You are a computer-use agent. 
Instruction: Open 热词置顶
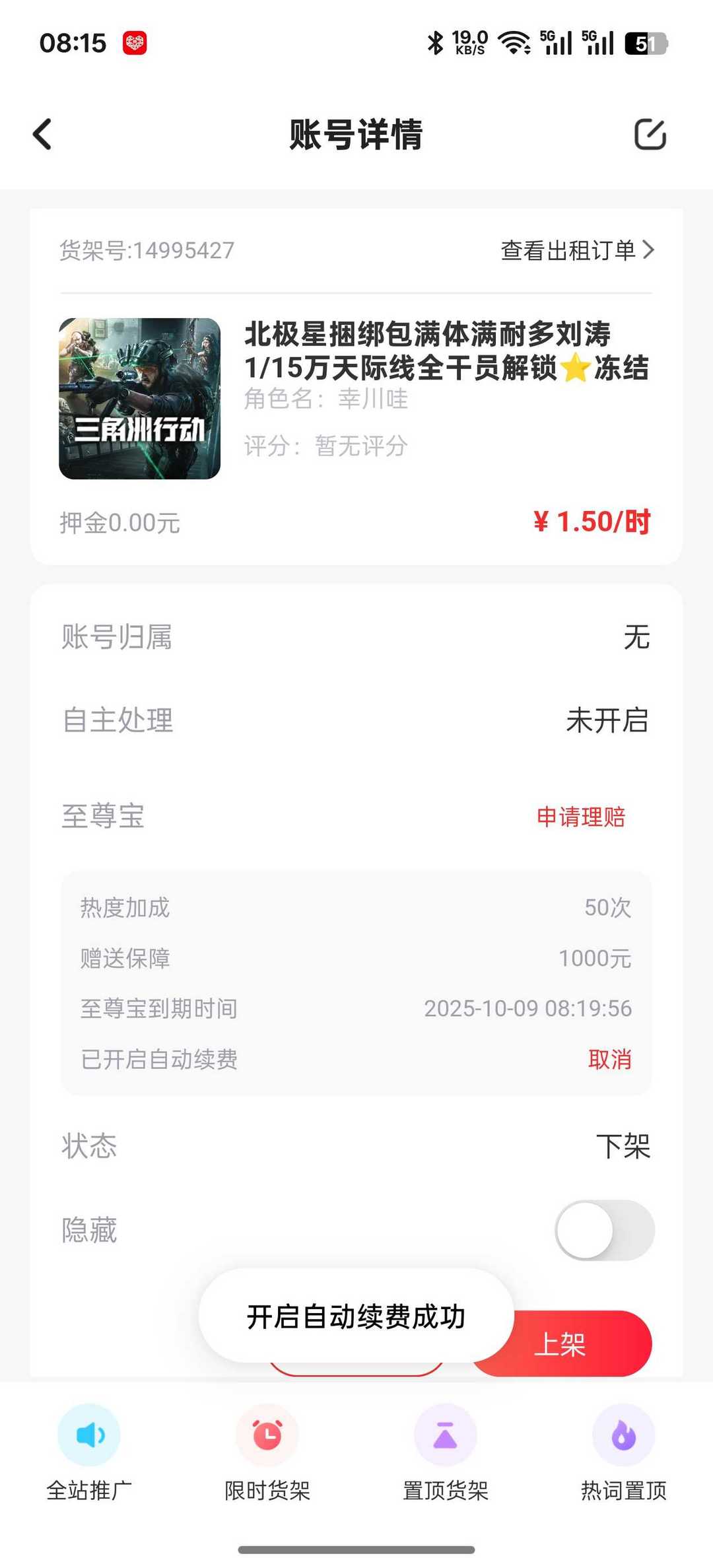tap(624, 1453)
